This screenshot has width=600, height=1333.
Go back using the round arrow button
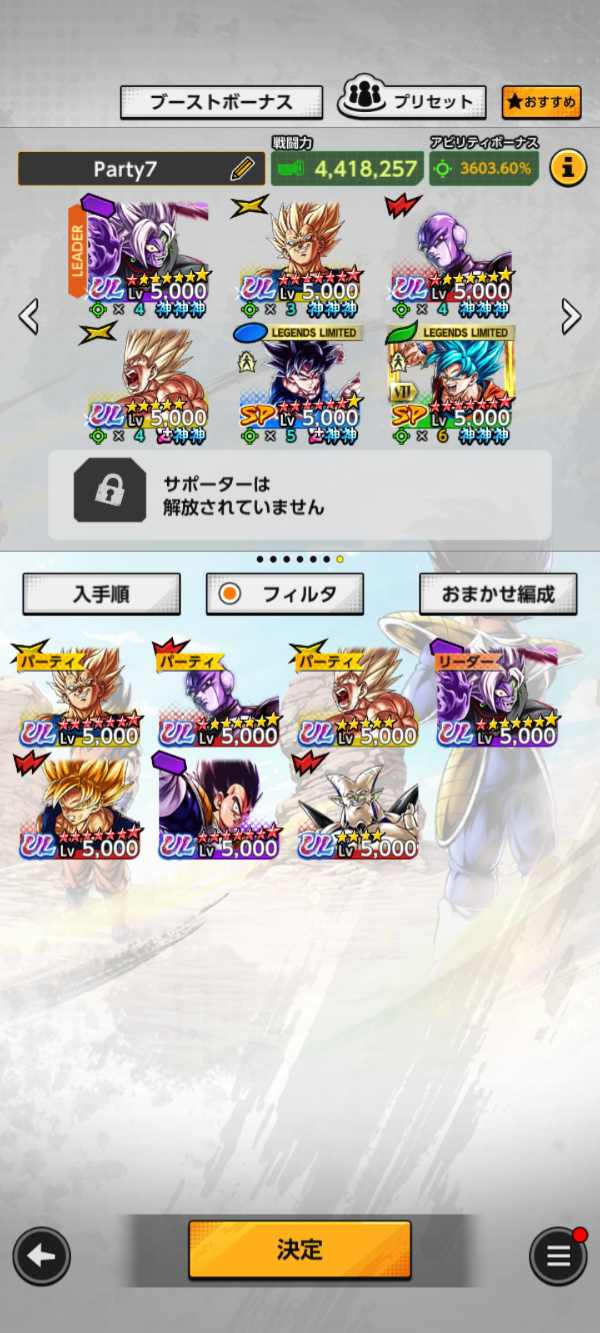tap(42, 1256)
